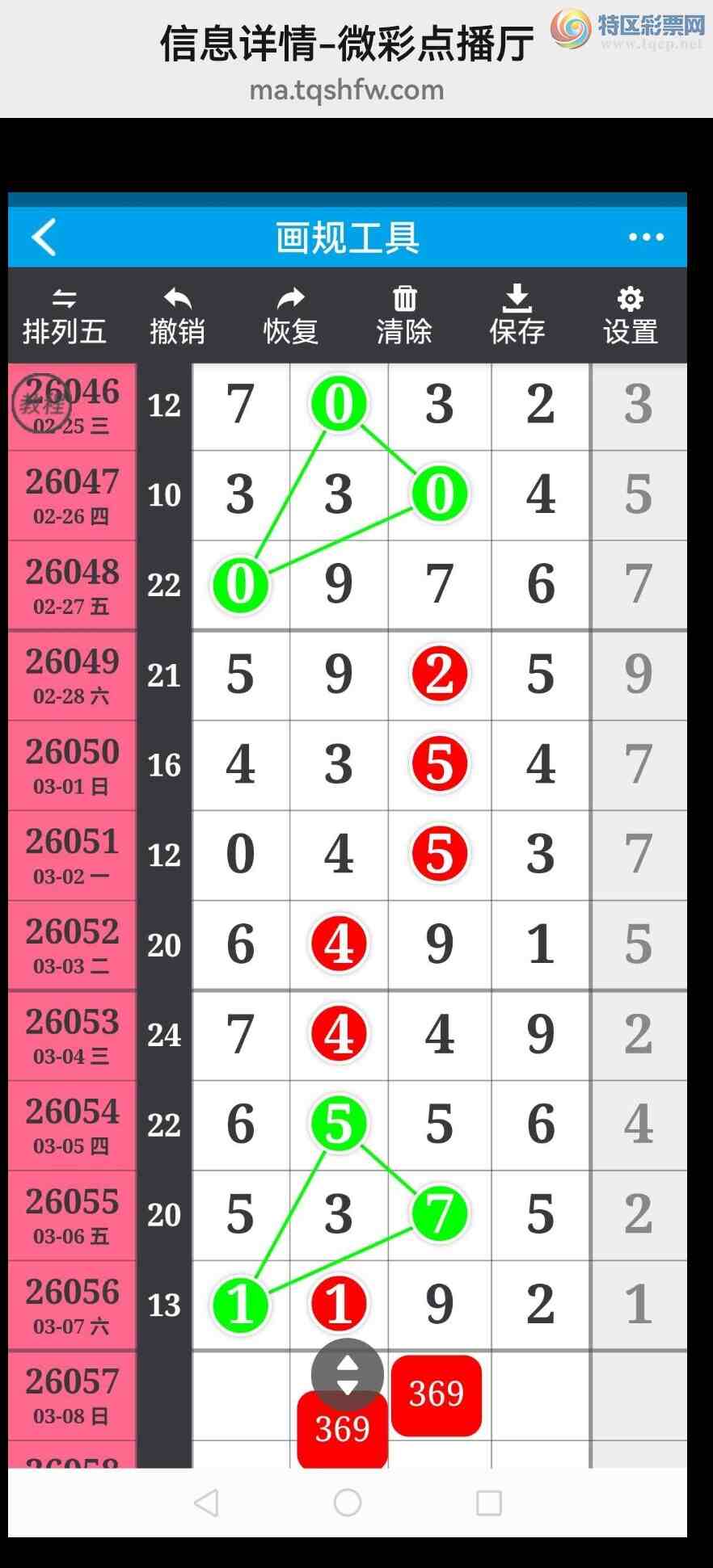
Task: Tap the red 1 in row 26056
Action: click(339, 1304)
